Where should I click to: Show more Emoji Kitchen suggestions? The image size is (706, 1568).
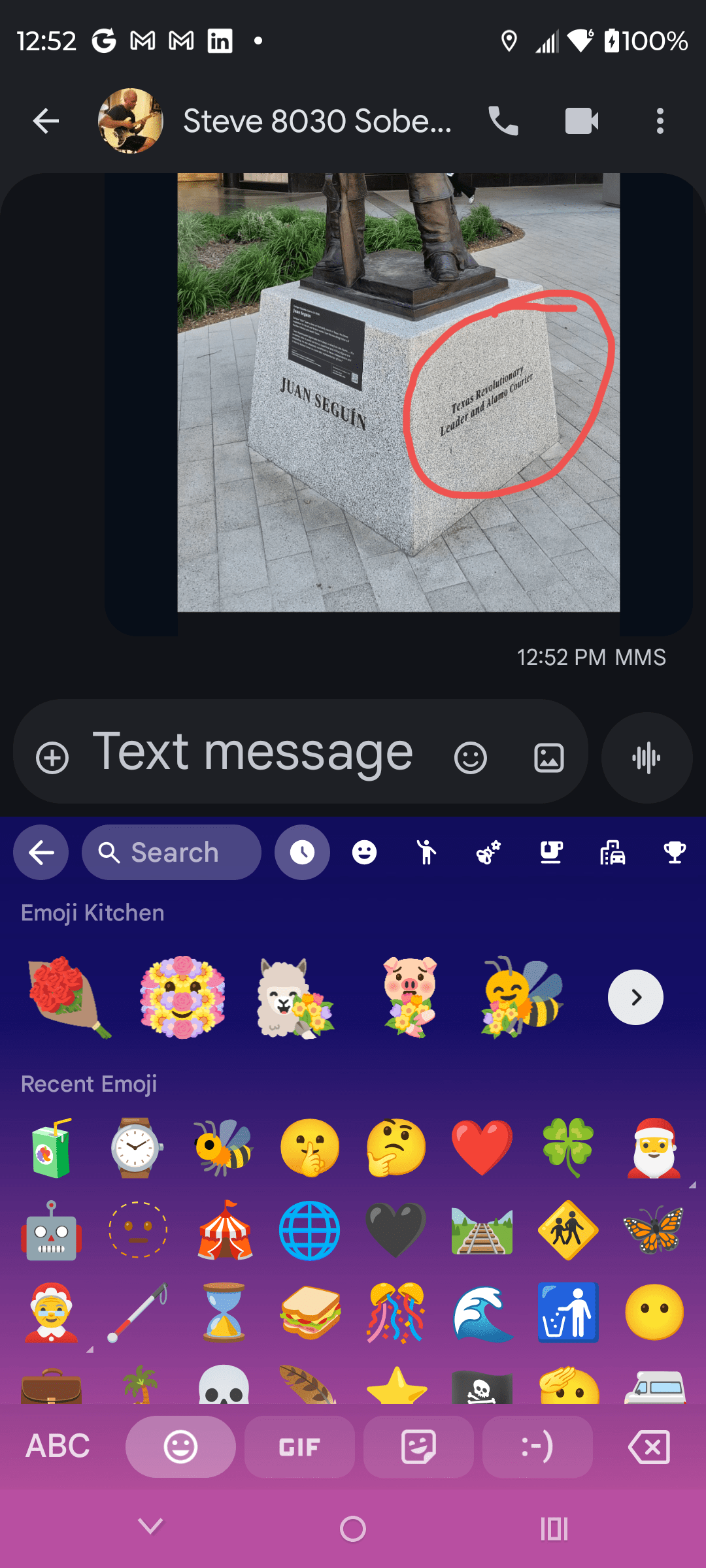coord(635,997)
